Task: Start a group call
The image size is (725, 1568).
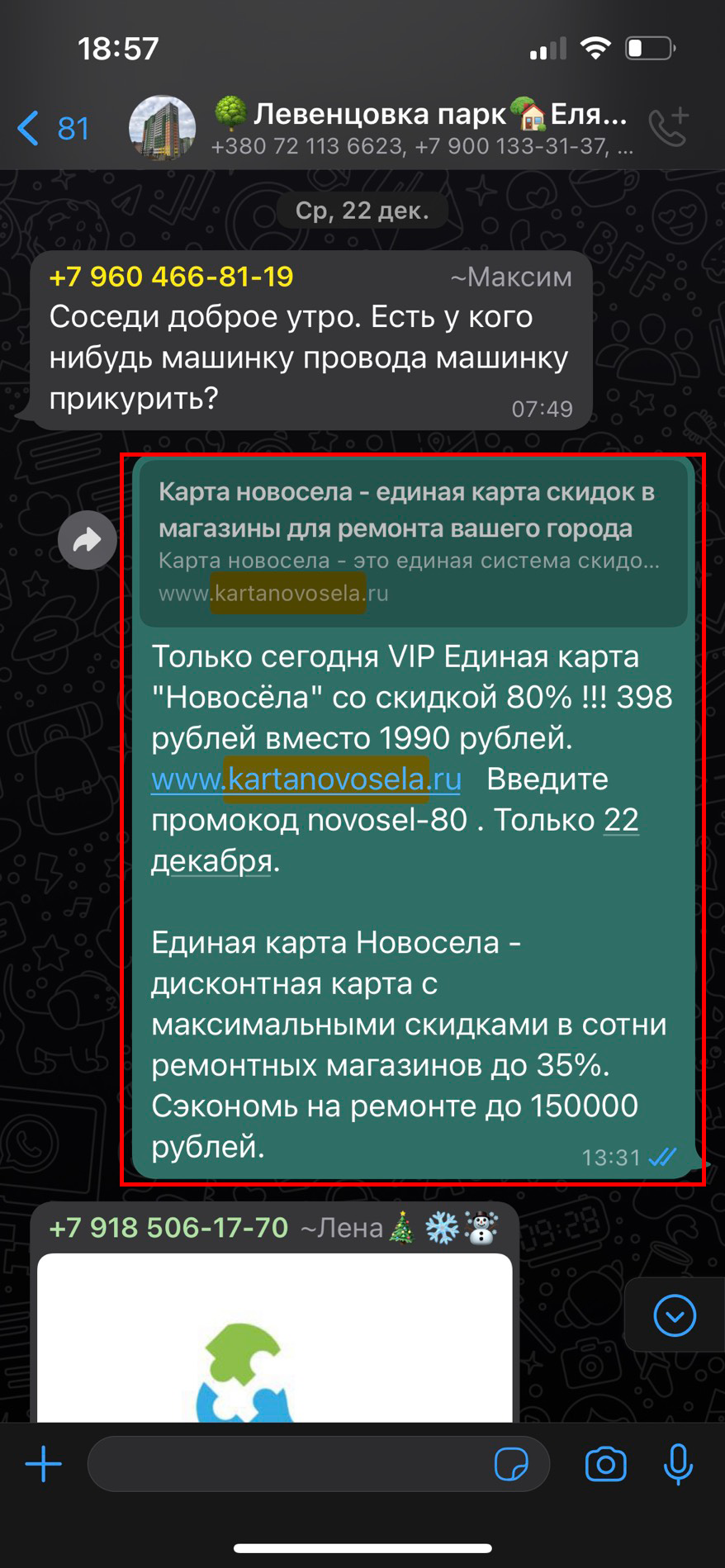Action: point(668,127)
